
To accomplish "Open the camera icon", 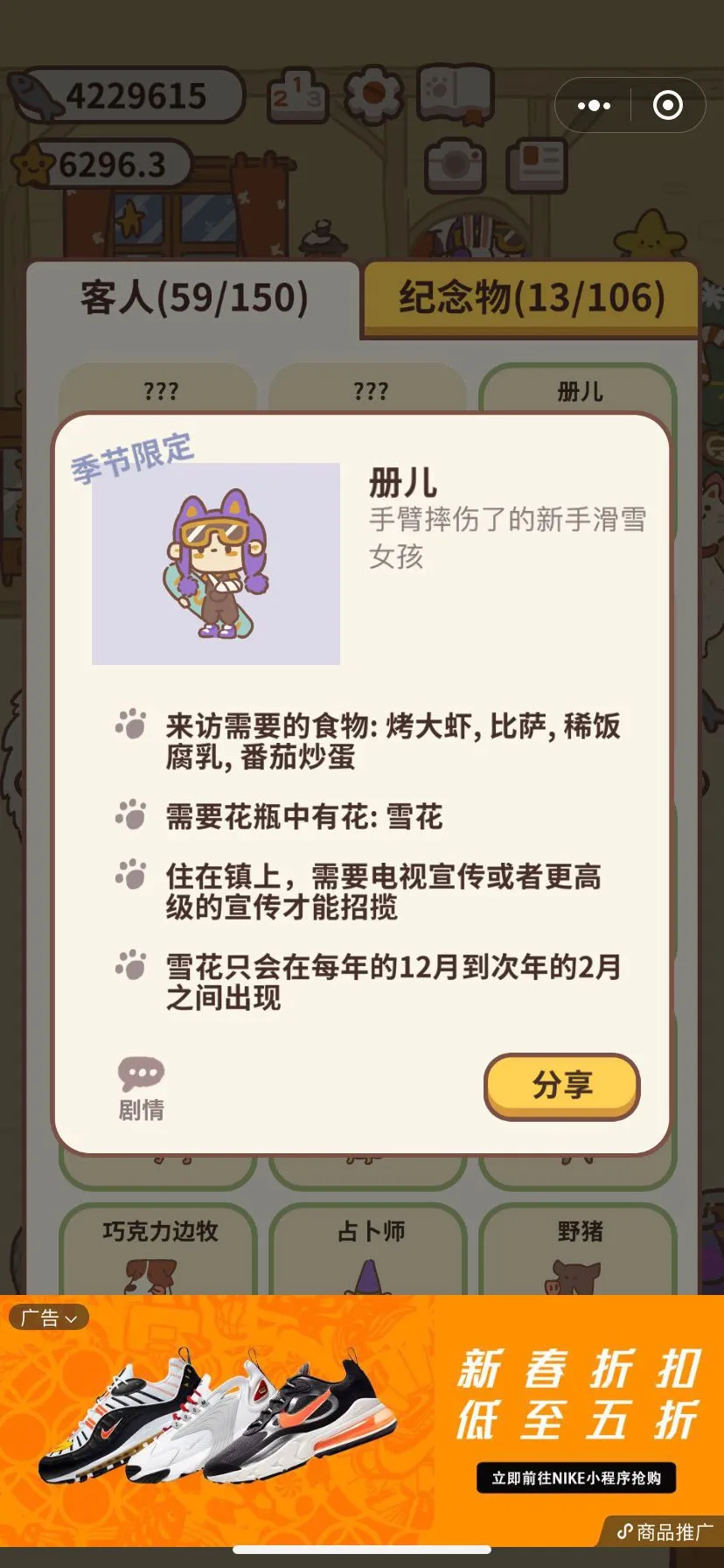I will point(455,164).
